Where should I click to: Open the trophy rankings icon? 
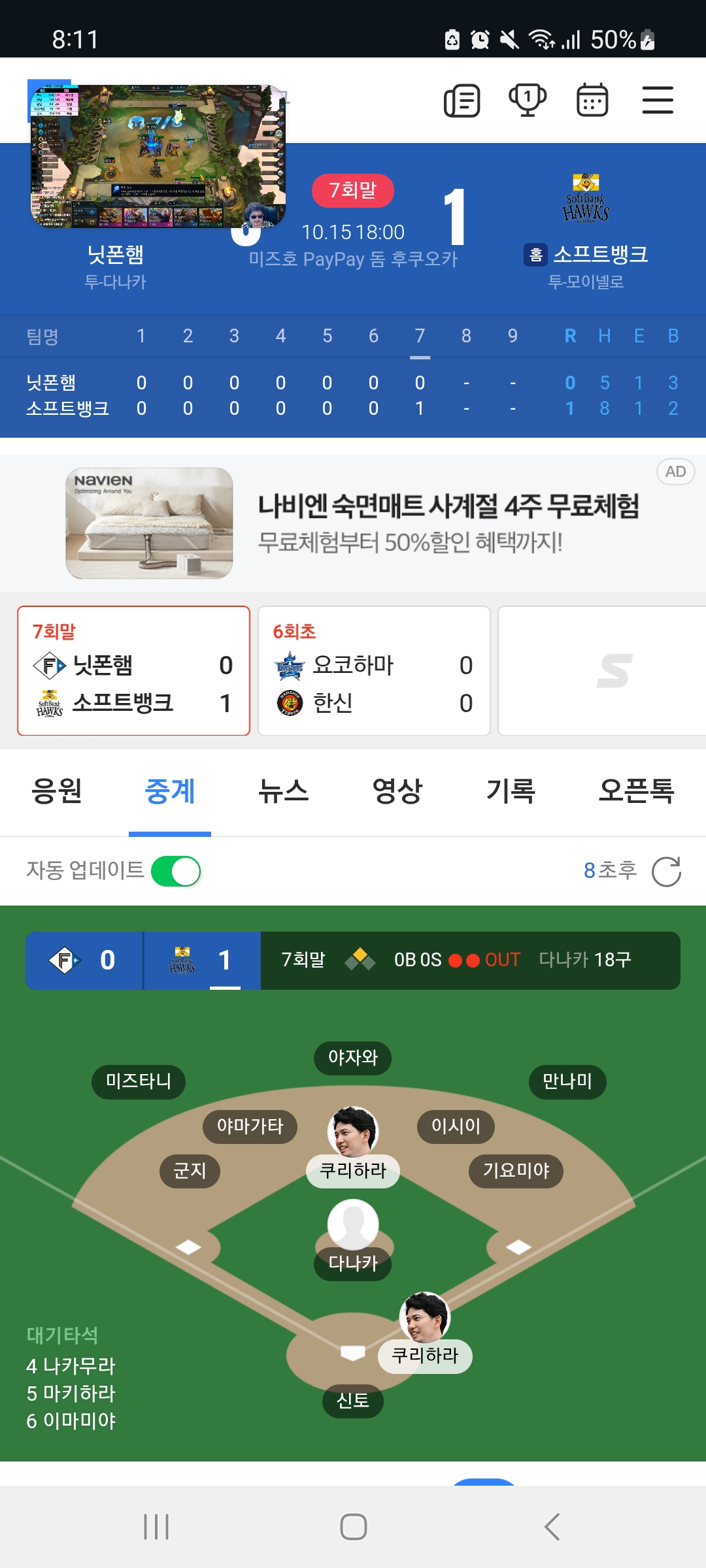point(528,101)
